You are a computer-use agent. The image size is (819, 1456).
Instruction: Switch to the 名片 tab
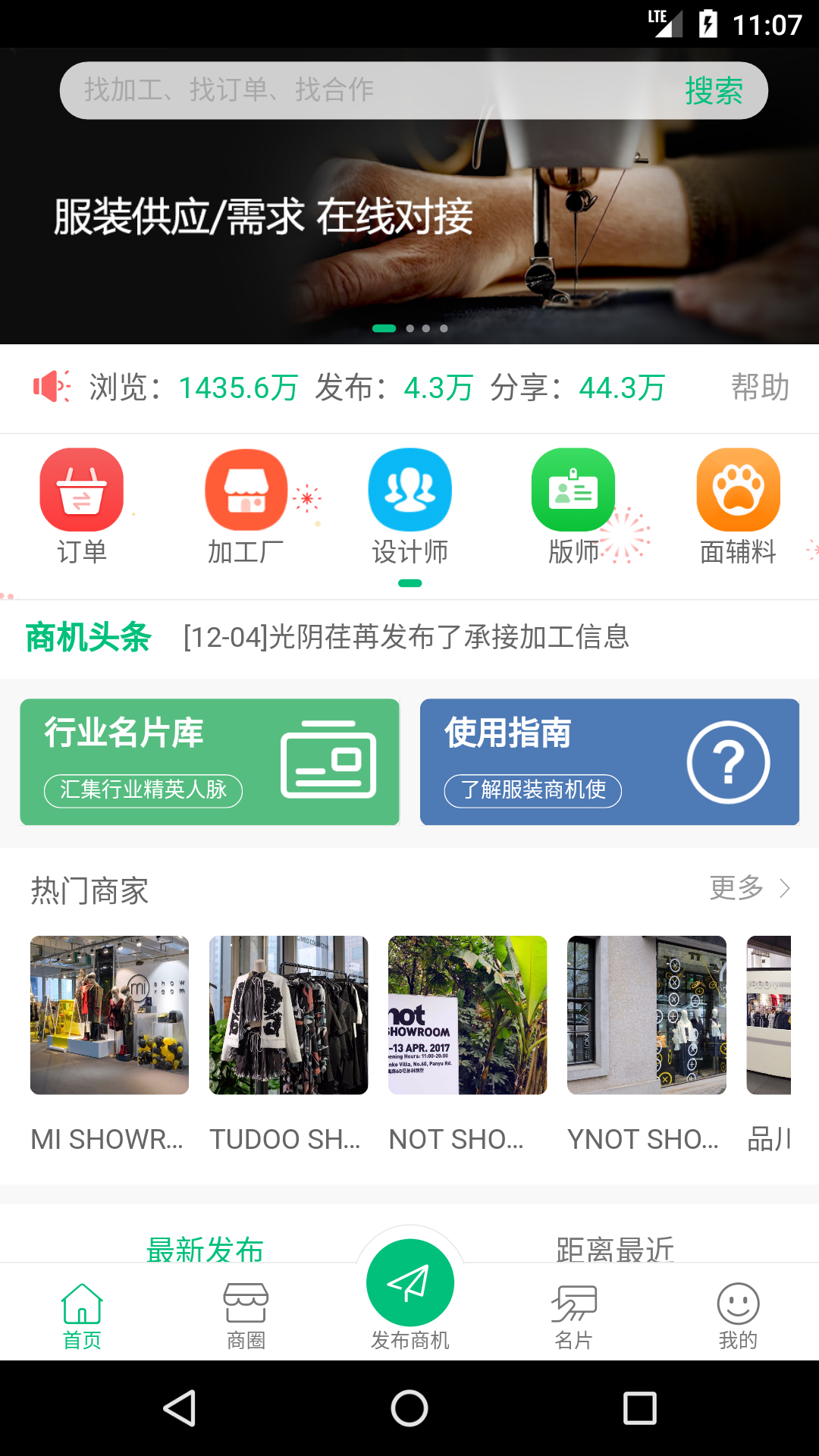[x=573, y=1316]
